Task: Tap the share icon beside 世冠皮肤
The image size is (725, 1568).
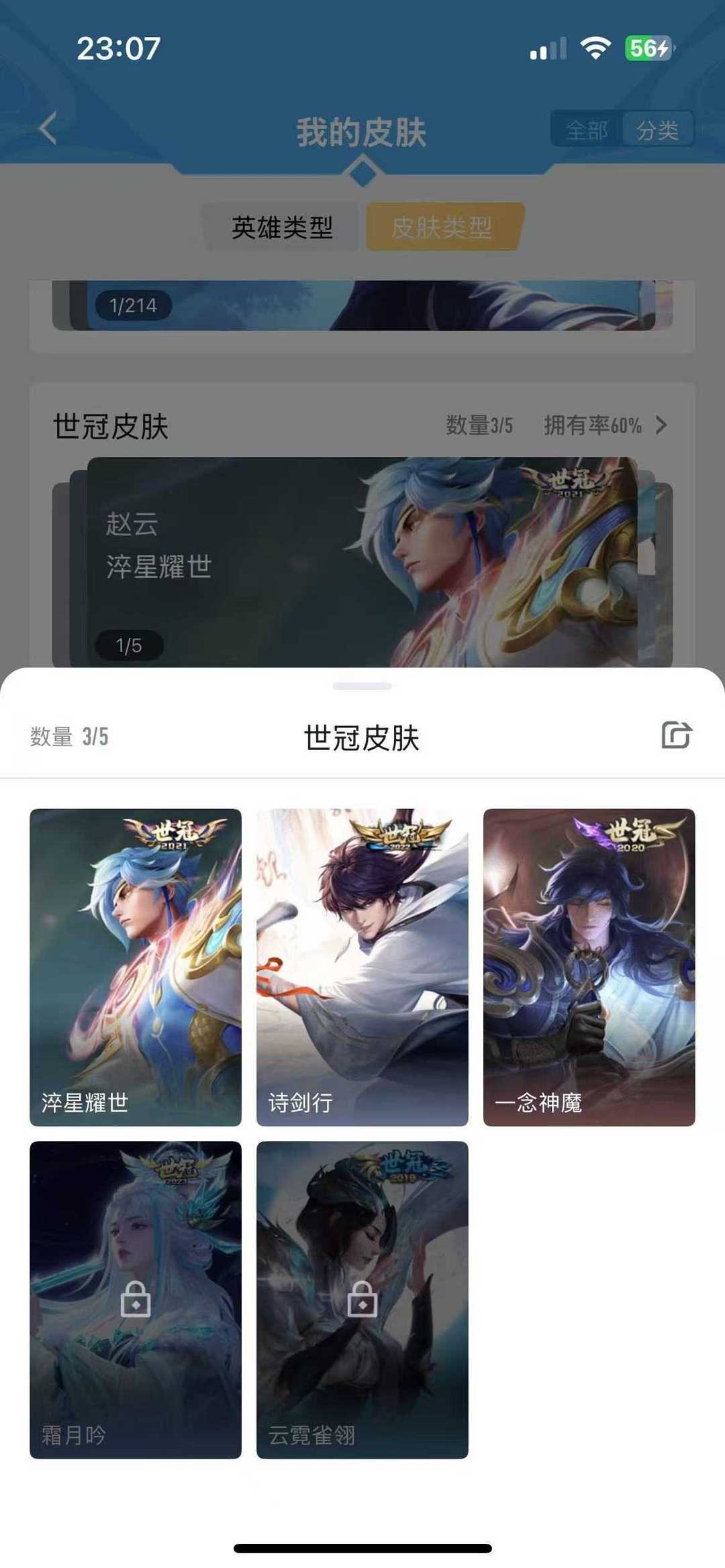Action: pos(676,735)
